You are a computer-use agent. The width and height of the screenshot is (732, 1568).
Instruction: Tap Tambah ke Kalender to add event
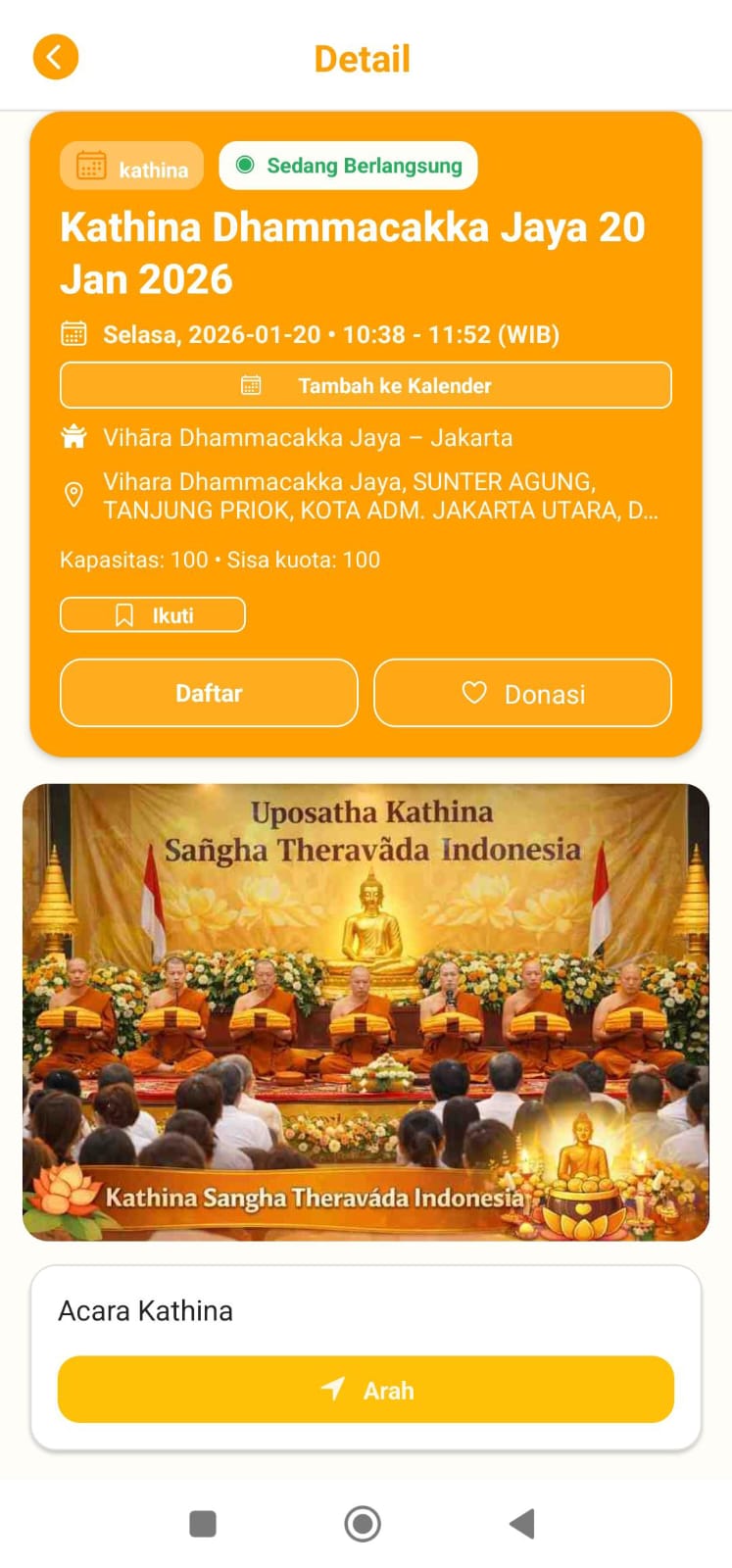(366, 384)
